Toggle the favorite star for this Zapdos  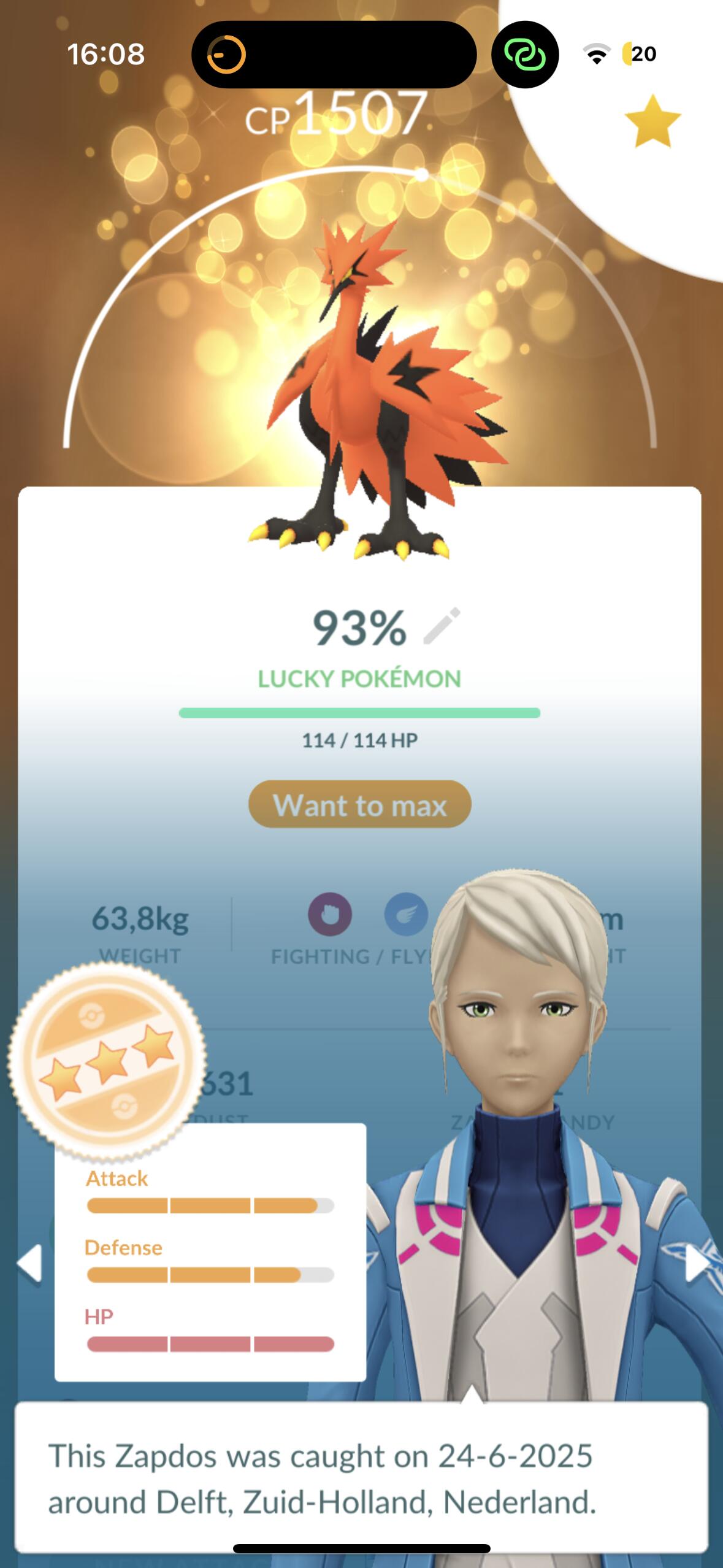click(652, 121)
